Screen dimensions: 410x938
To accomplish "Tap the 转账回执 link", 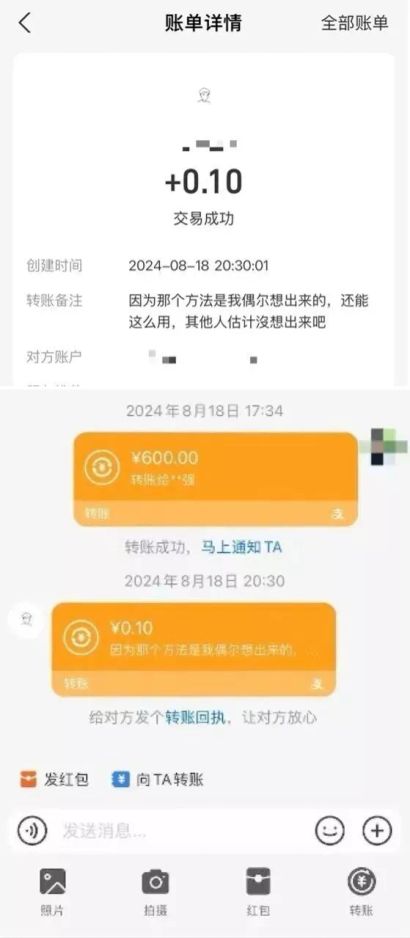I will pos(196,717).
